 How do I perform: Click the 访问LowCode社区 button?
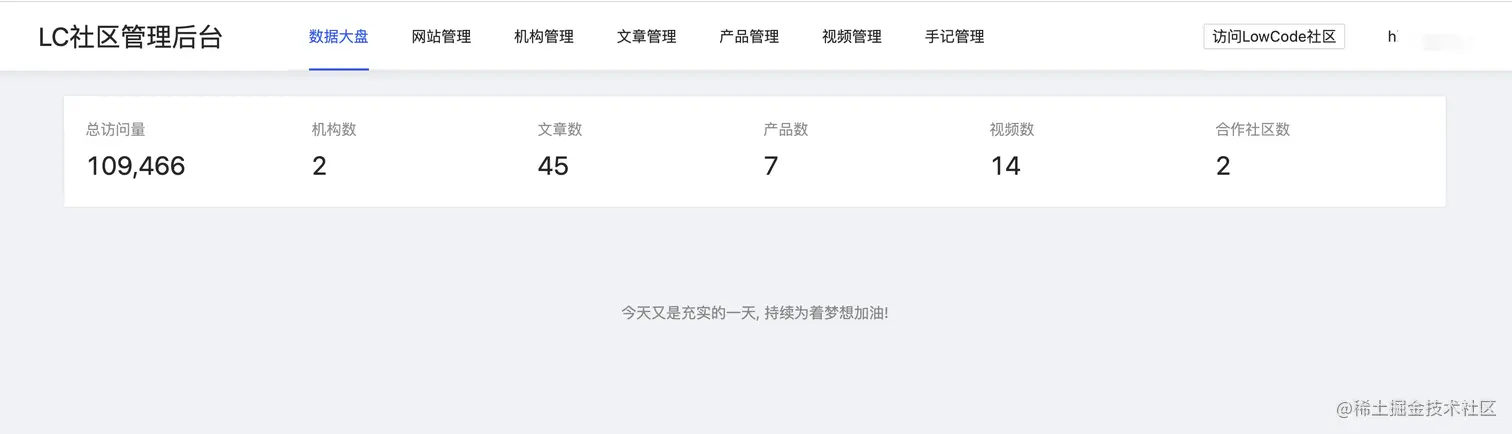[1274, 37]
